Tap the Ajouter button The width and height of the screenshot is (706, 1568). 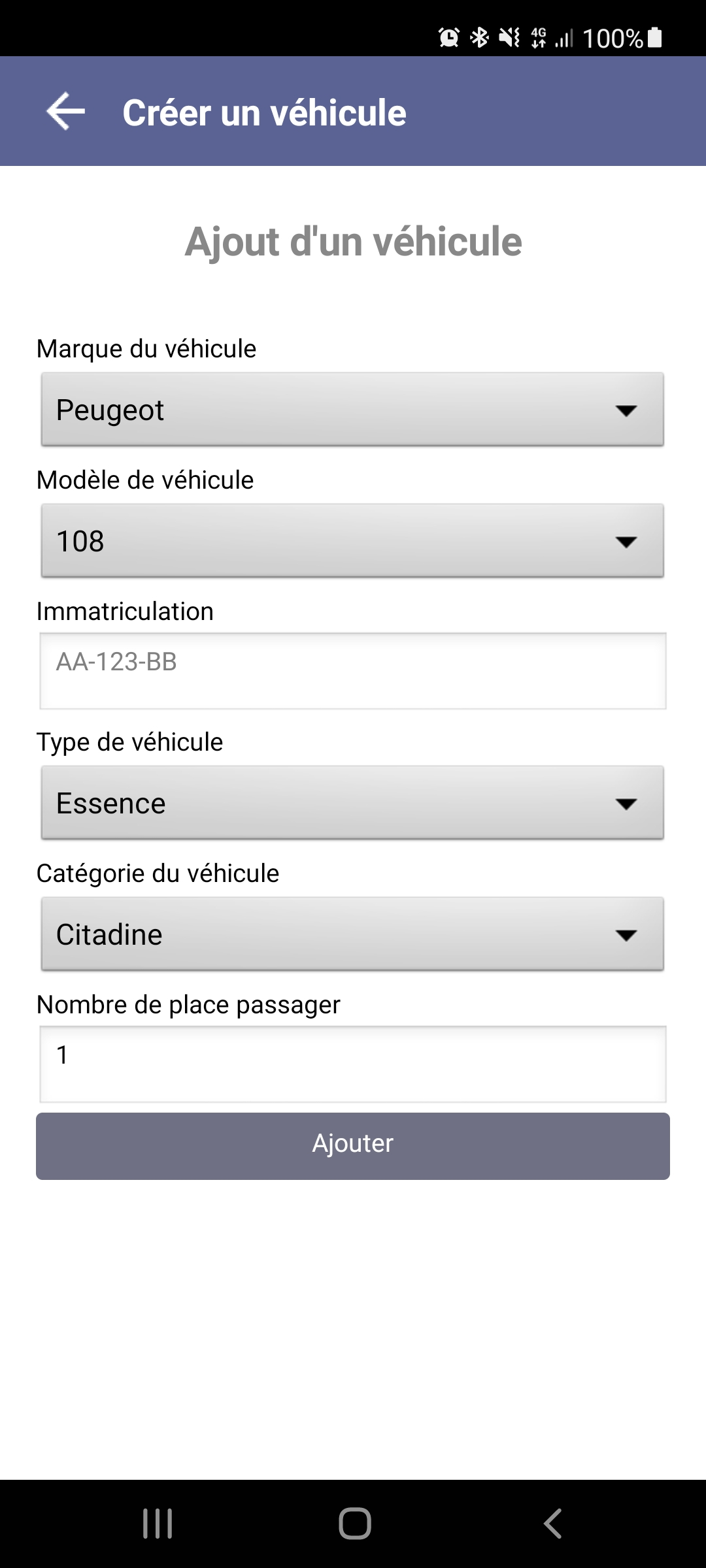pos(353,1146)
